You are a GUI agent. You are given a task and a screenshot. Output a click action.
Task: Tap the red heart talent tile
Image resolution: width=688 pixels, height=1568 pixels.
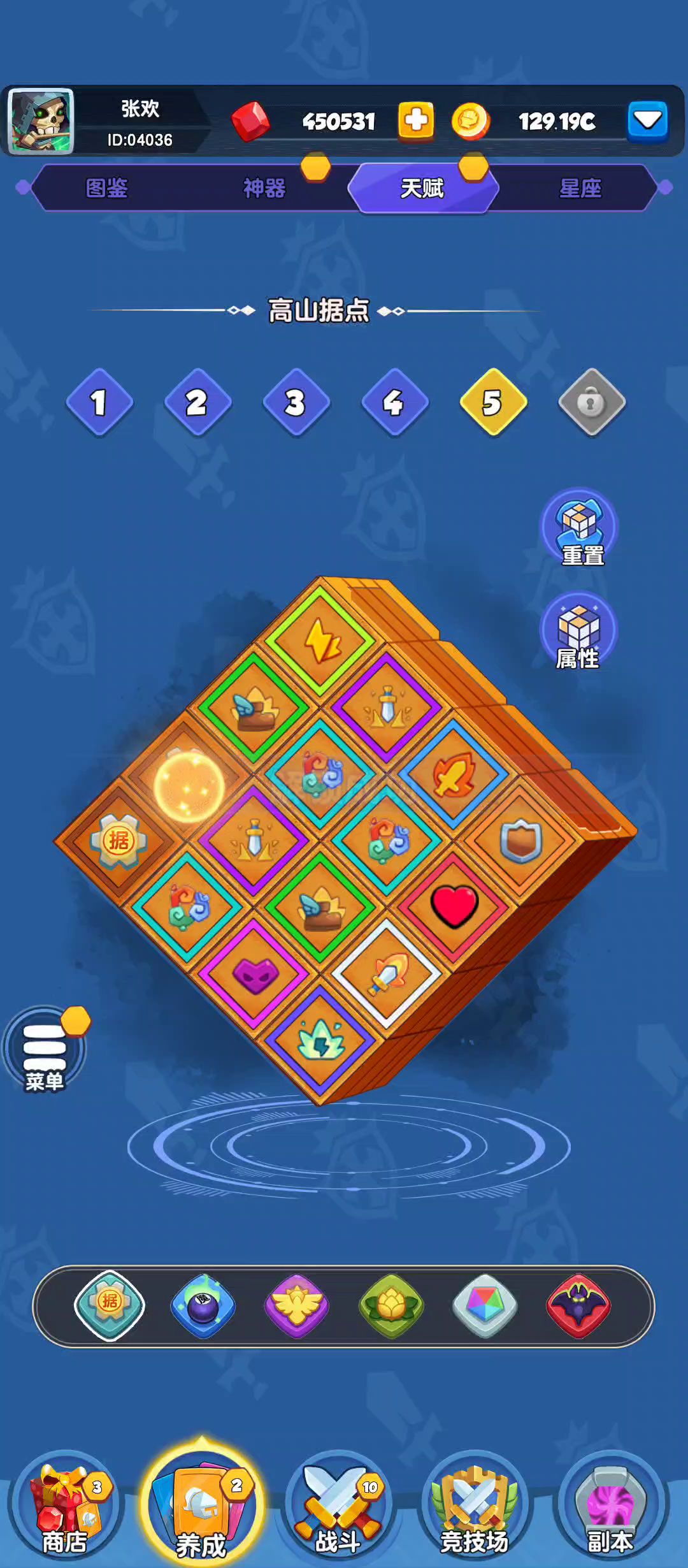[454, 906]
